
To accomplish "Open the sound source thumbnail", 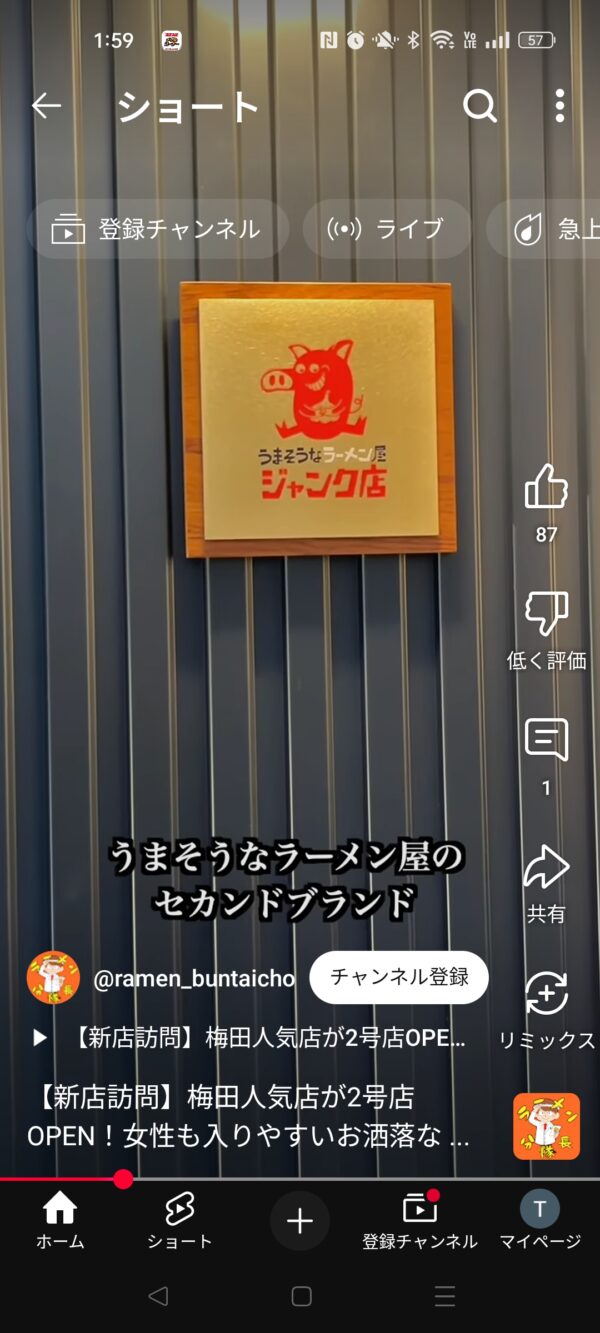I will [546, 1126].
